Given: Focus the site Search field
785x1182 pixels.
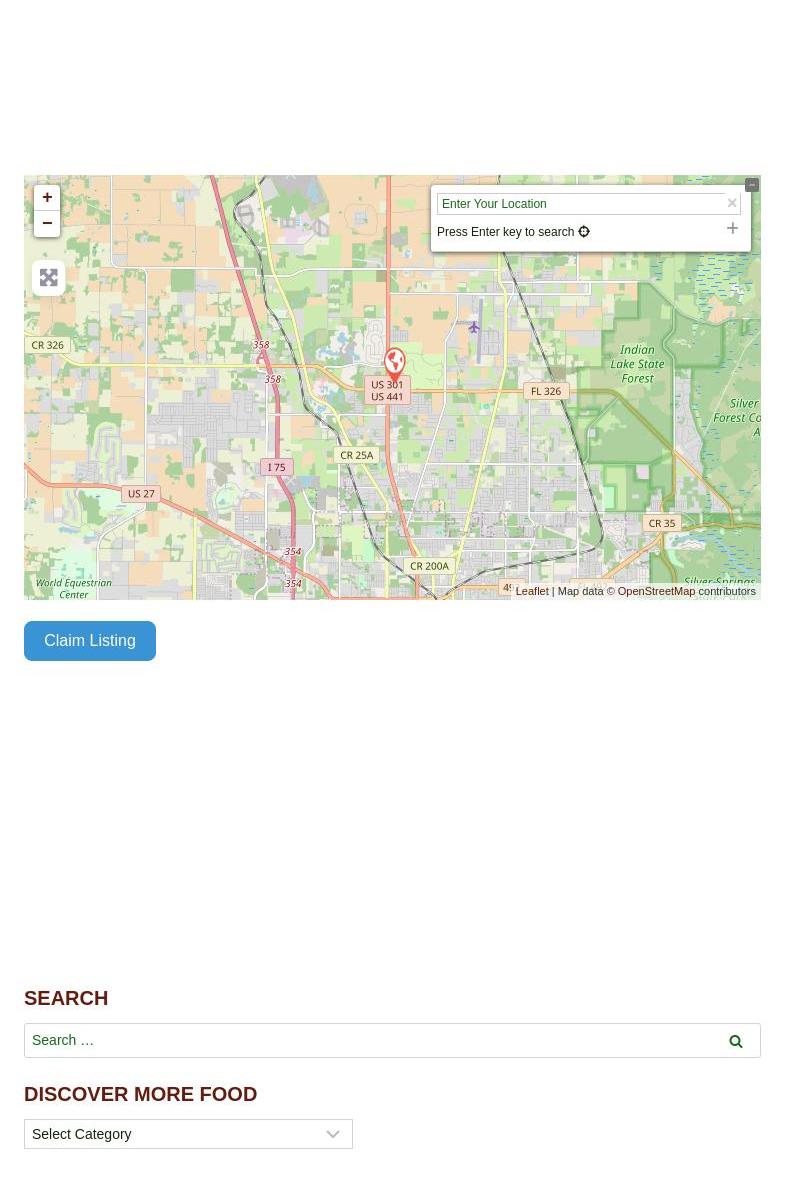Looking at the screenshot, I should (x=365, y=1040).
